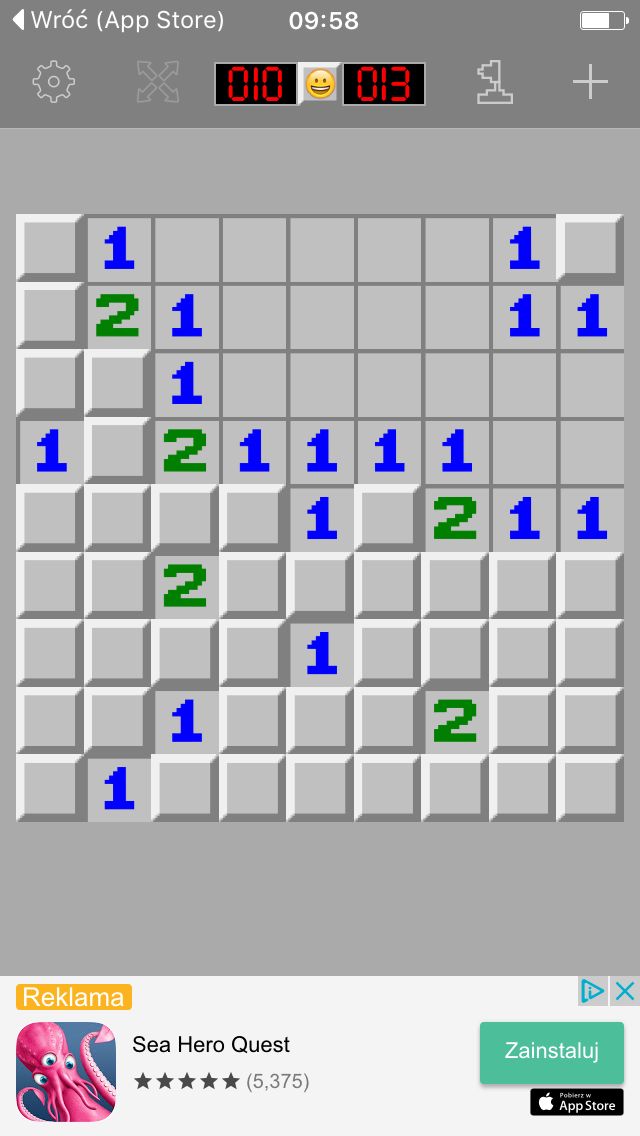The height and width of the screenshot is (1136, 640).
Task: Close the advertisement banner
Action: point(625,991)
